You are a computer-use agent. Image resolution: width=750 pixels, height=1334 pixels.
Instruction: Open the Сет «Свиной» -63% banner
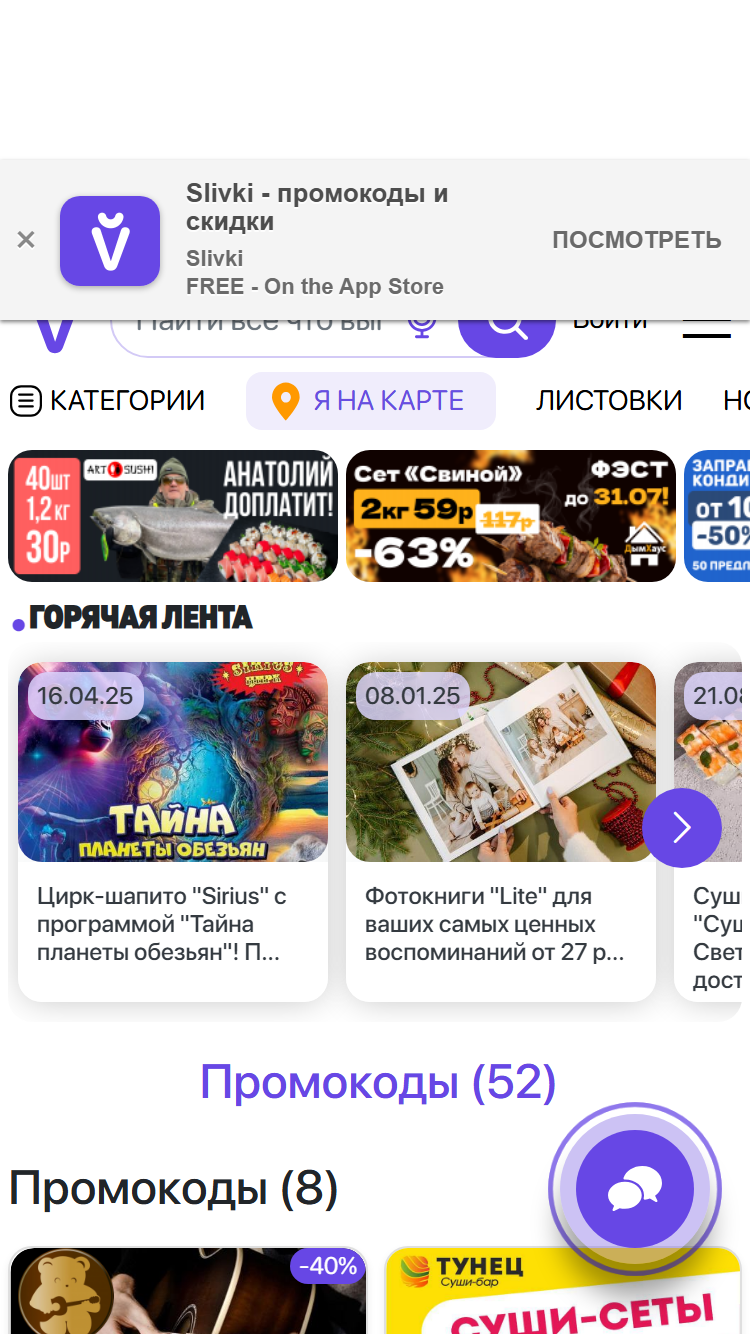(x=511, y=516)
